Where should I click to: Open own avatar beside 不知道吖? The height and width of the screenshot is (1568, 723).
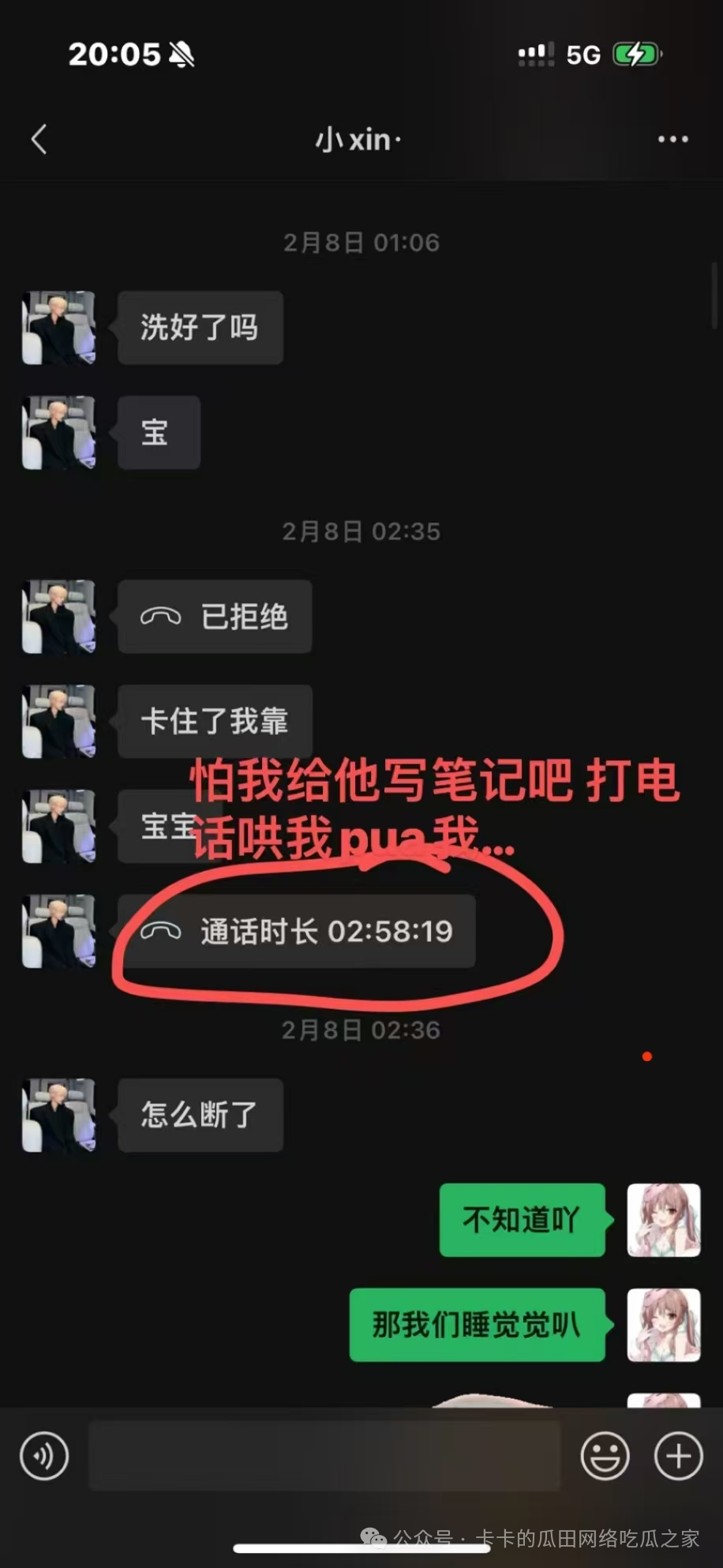663,1220
